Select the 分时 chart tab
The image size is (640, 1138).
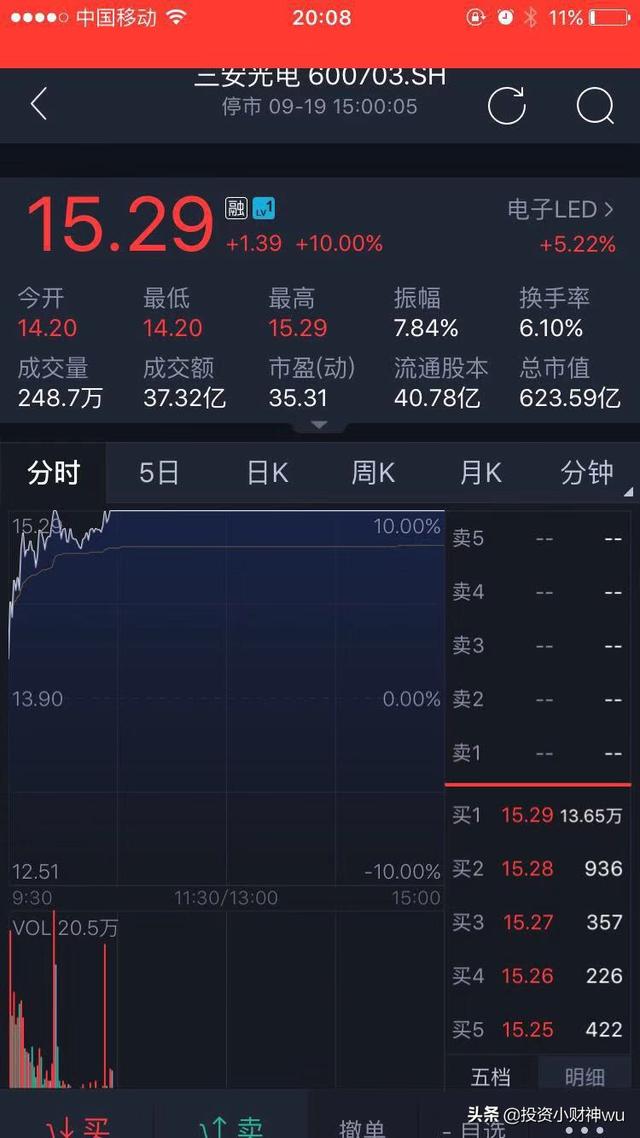click(53, 473)
